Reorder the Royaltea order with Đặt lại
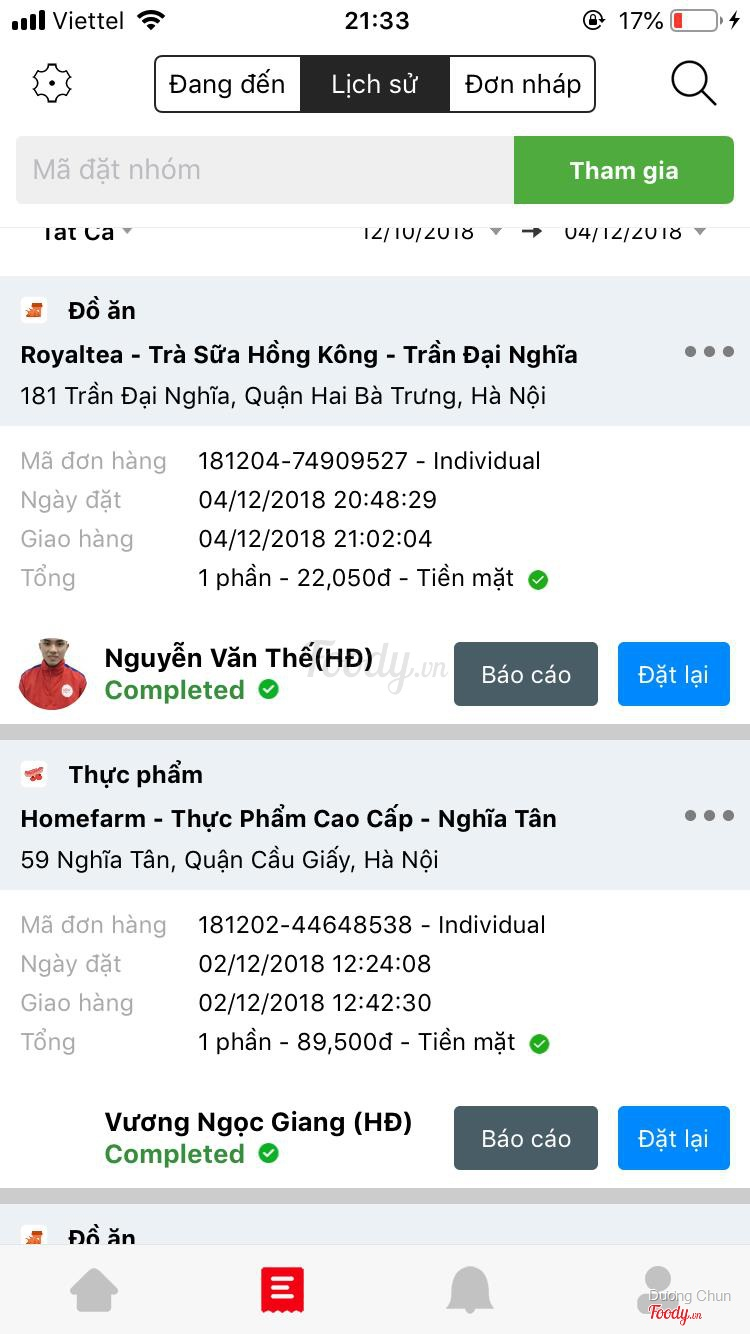 [673, 674]
